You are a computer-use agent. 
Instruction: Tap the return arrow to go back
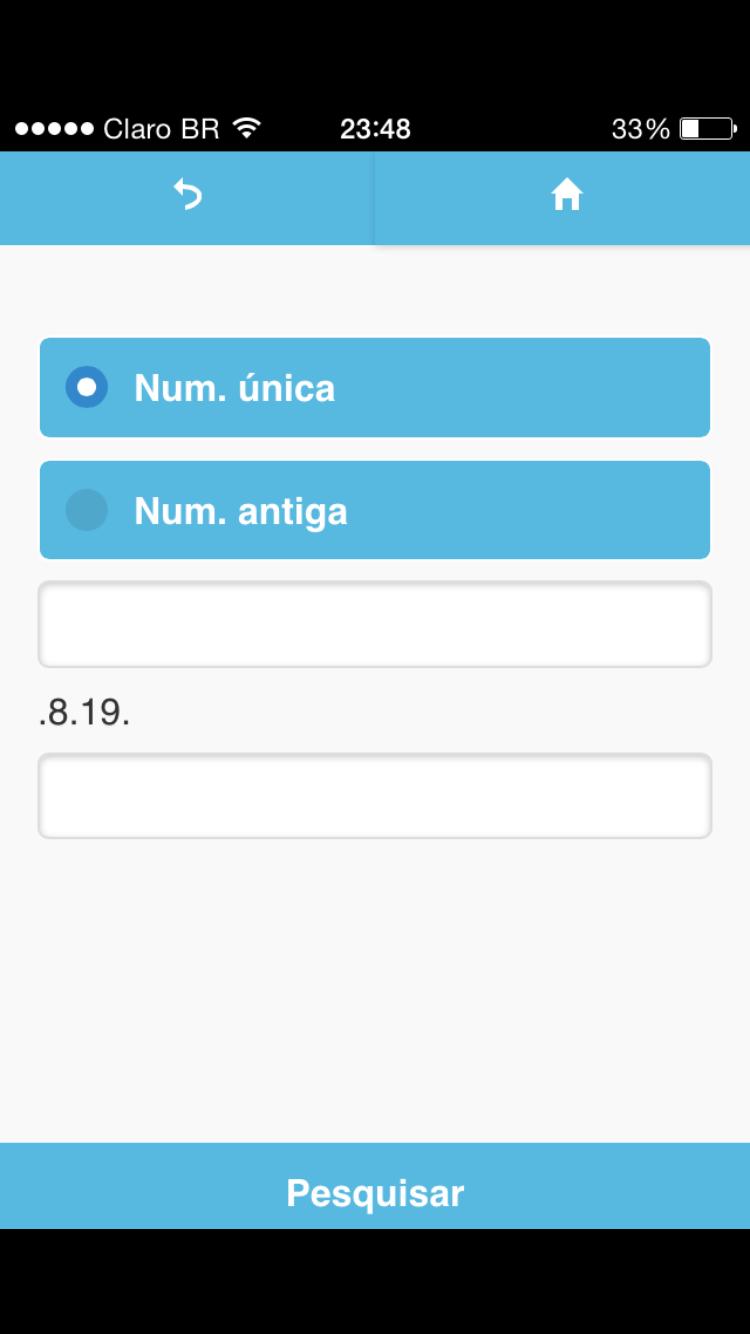(187, 194)
